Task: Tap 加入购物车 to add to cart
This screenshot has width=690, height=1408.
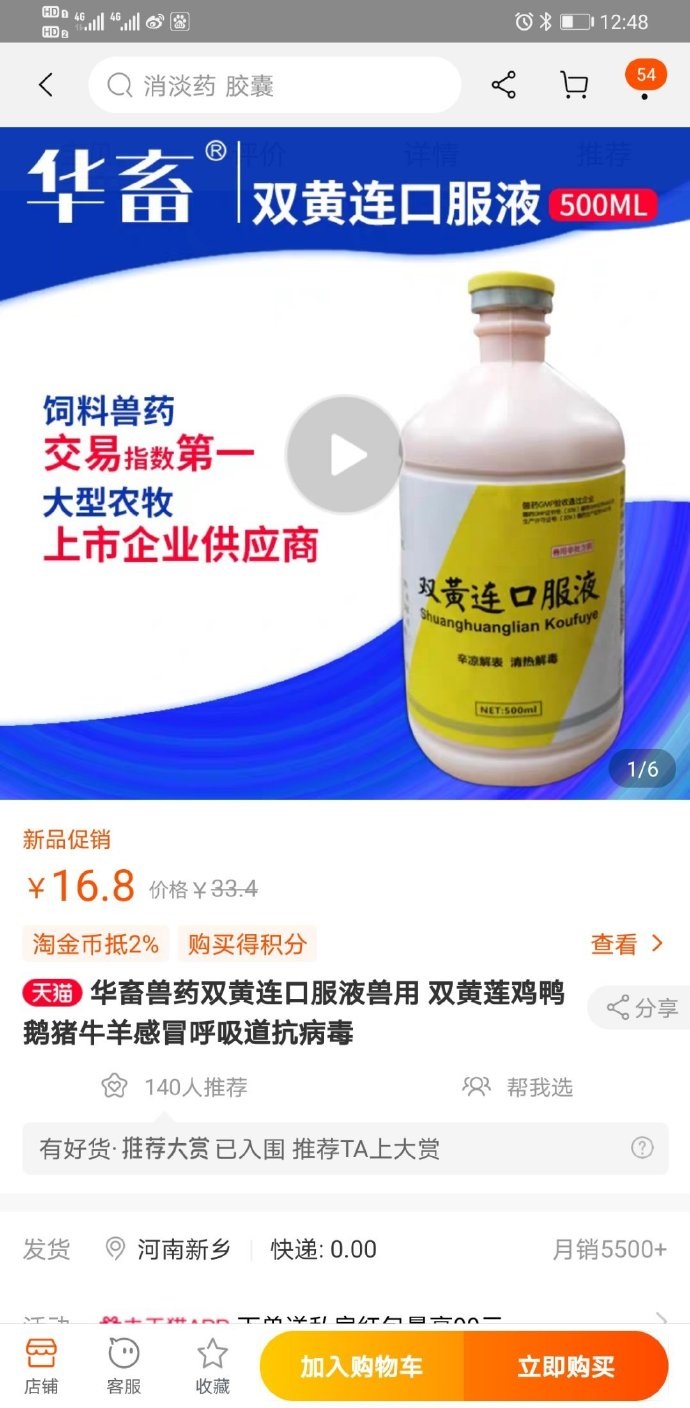Action: (x=362, y=1366)
